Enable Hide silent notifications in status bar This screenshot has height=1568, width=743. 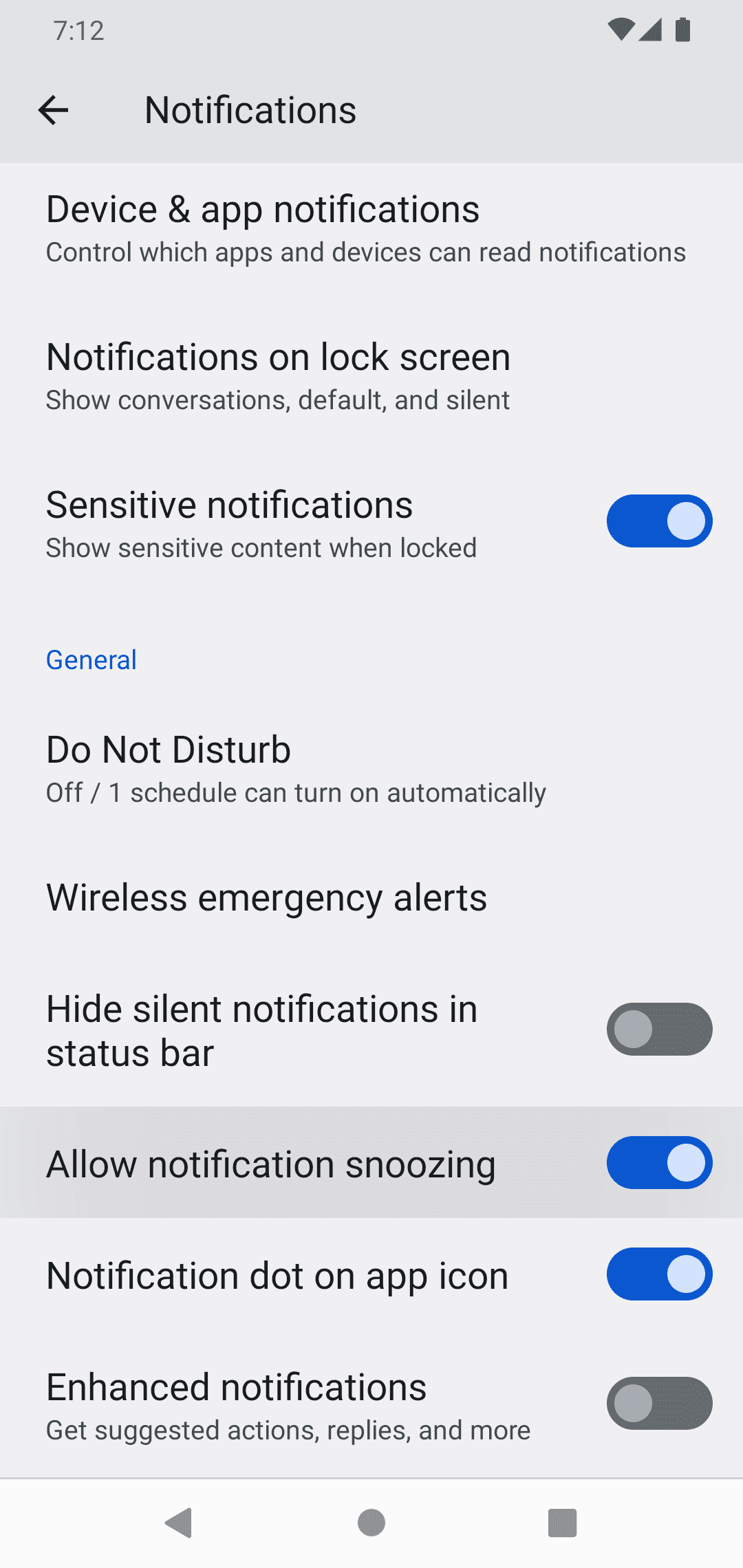click(x=658, y=1030)
